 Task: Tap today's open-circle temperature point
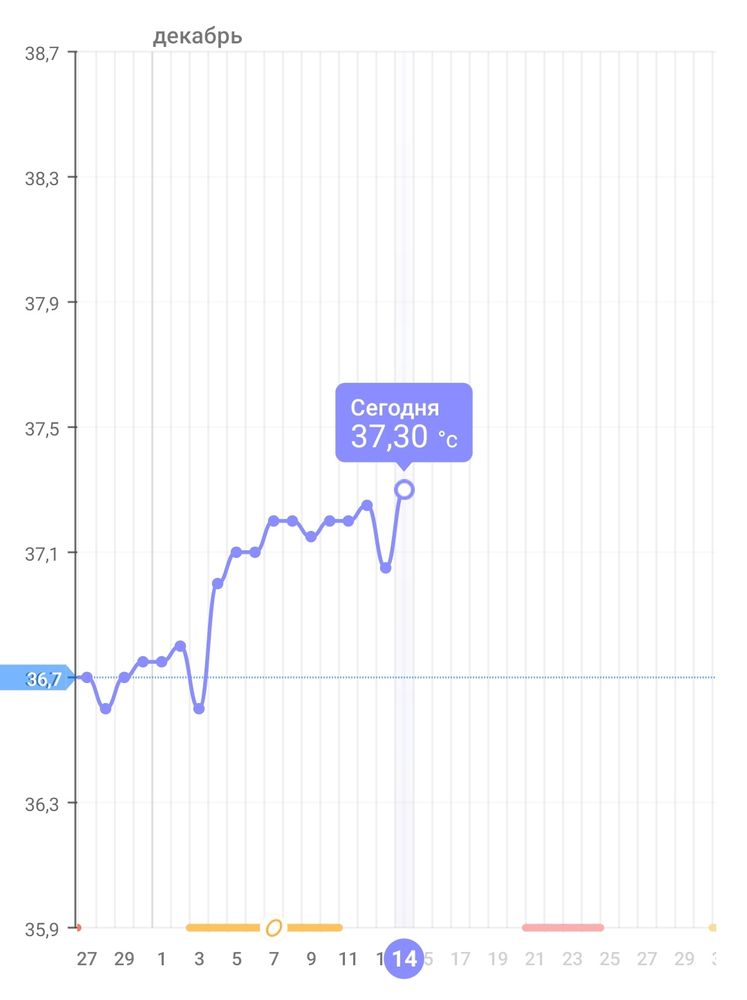[404, 489]
